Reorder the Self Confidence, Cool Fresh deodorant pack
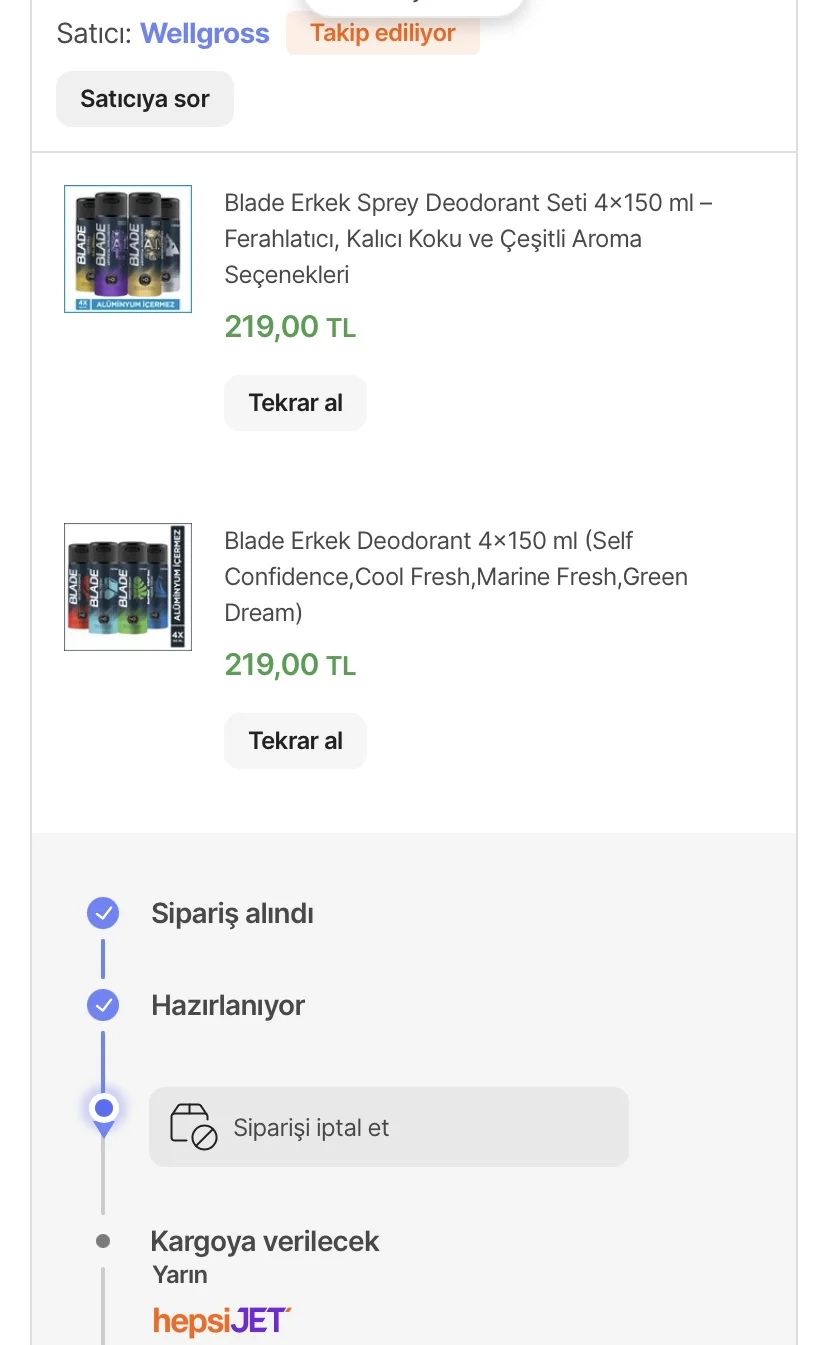Viewport: 828px width, 1345px height. pyautogui.click(x=295, y=741)
